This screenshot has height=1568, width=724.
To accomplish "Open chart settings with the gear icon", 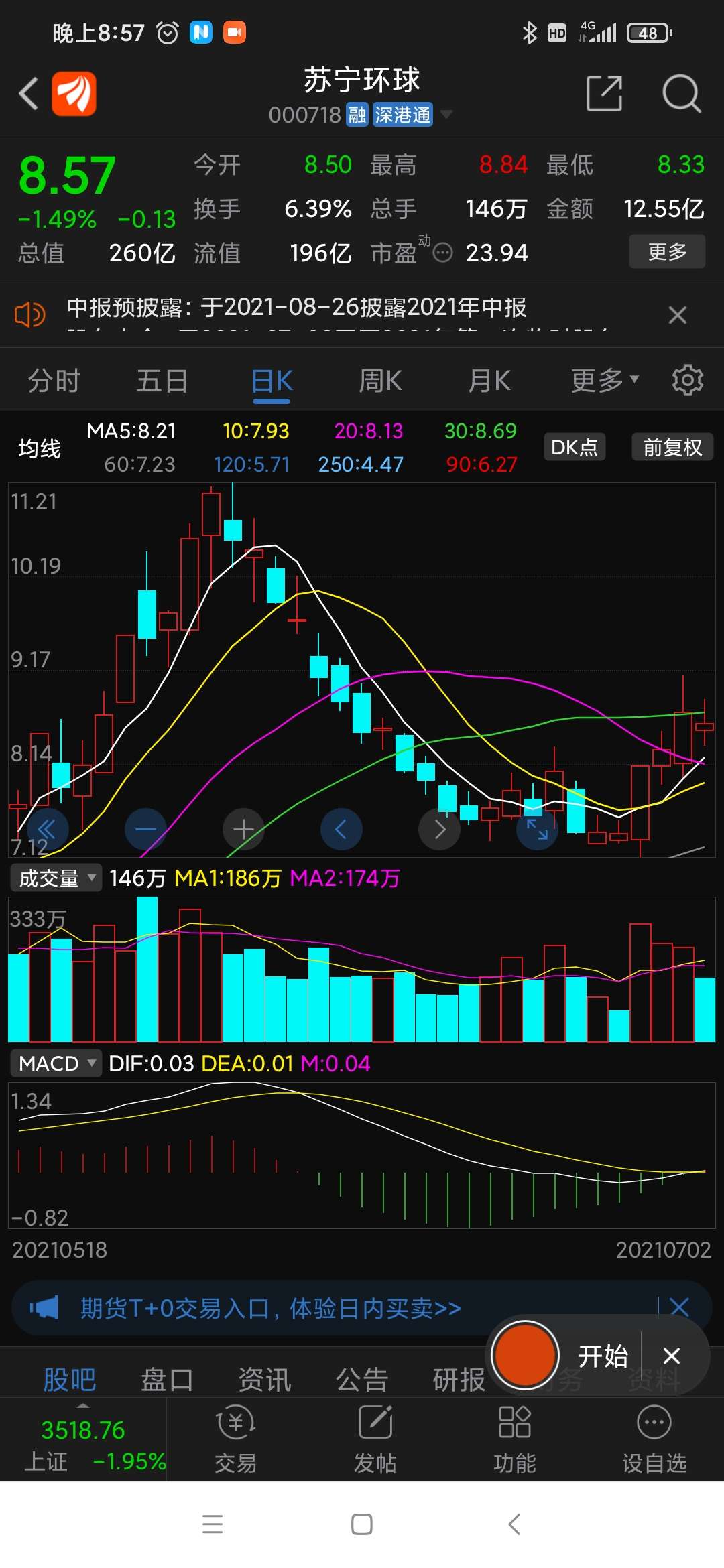I will (x=686, y=379).
